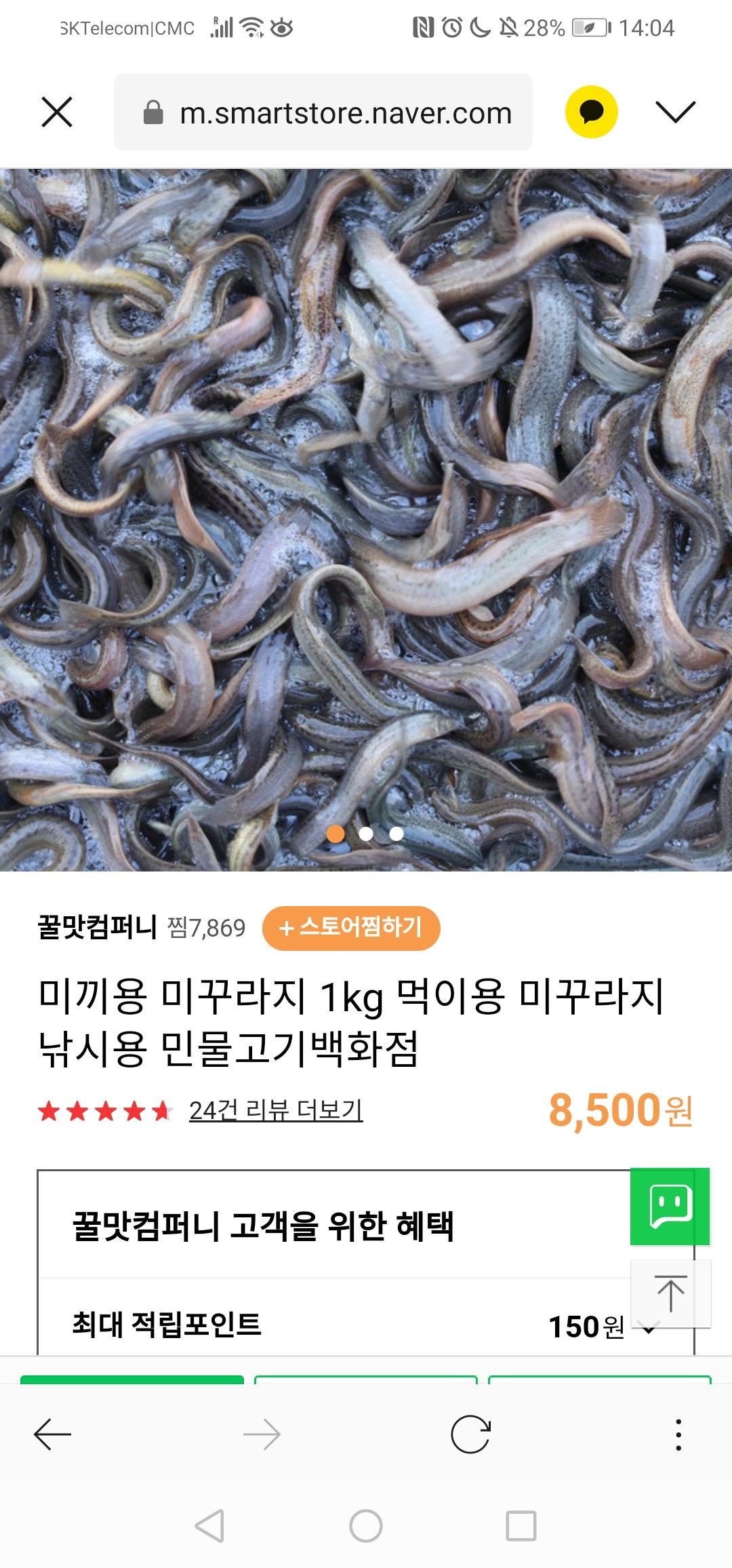Open the green Talk chat button
The image size is (732, 1568).
coord(670,1207)
